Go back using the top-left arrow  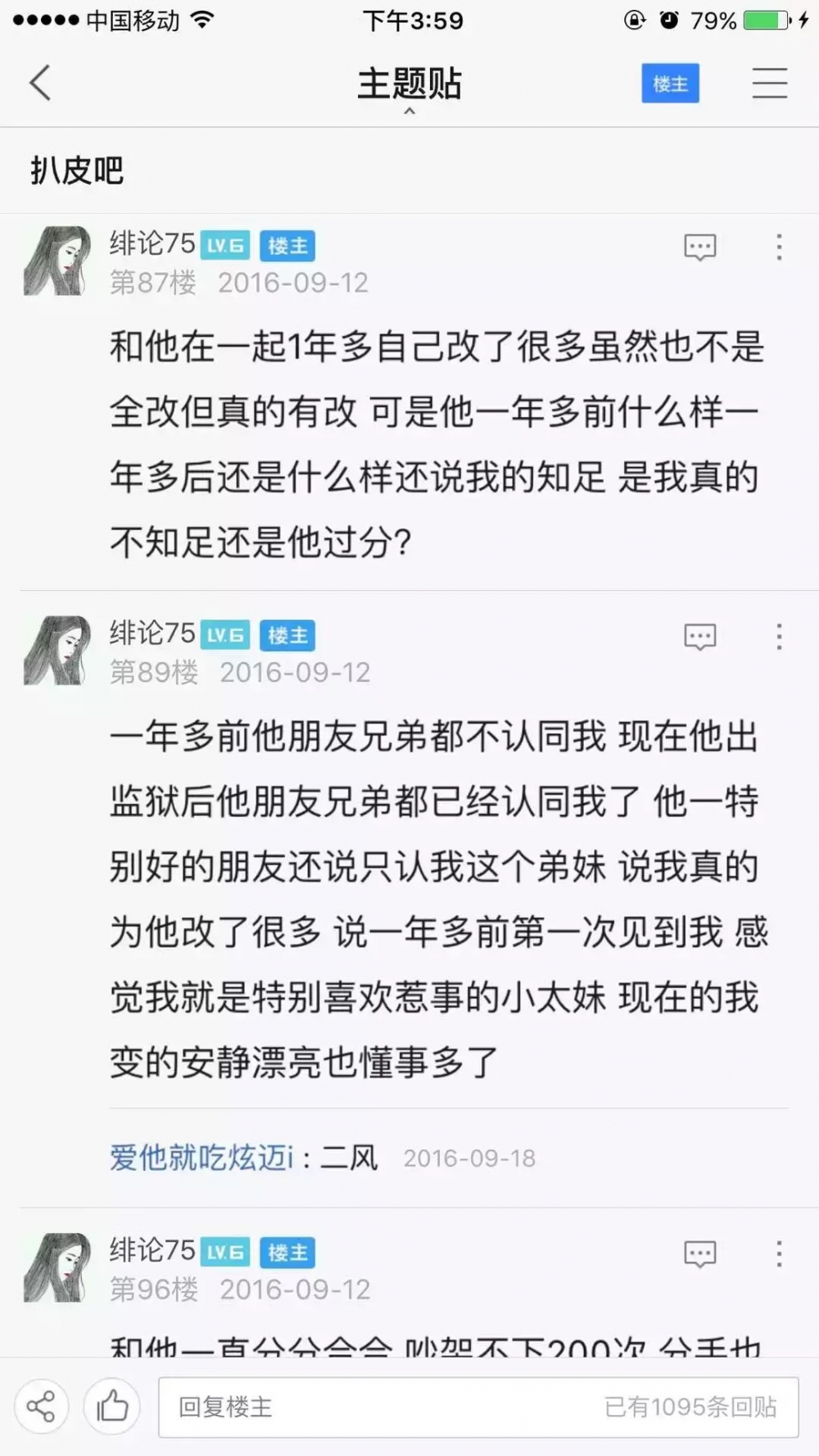tap(40, 83)
